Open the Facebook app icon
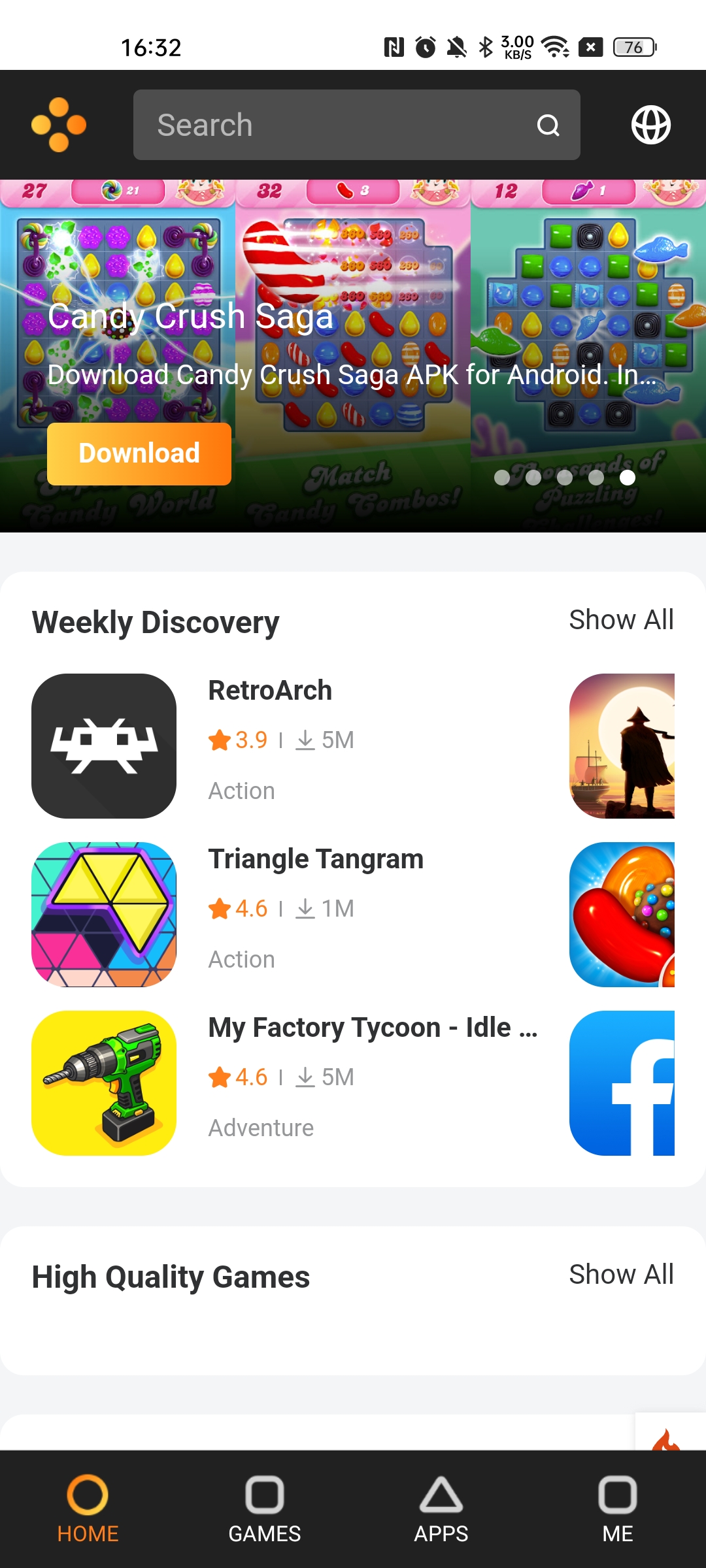706x1568 pixels. pyautogui.click(x=622, y=1083)
